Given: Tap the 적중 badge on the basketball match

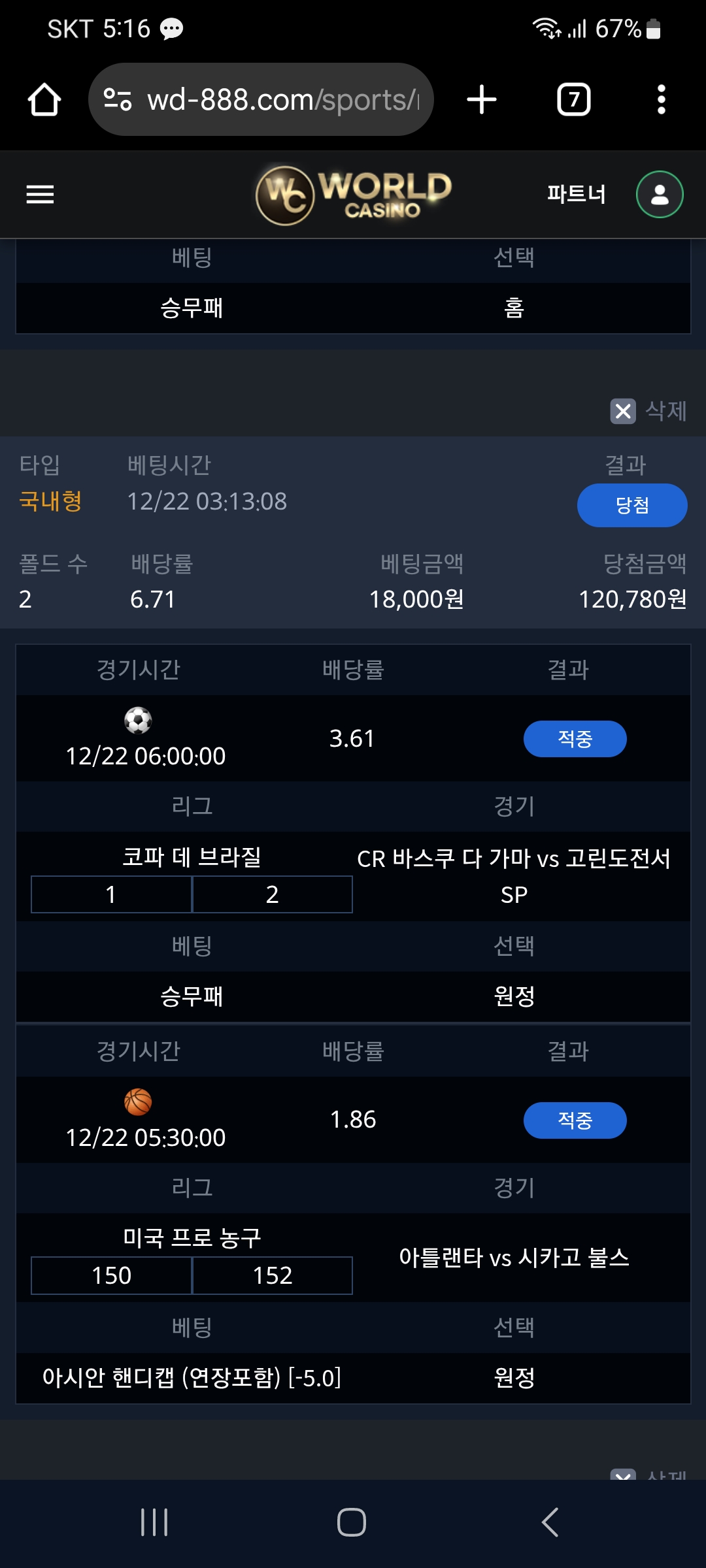Looking at the screenshot, I should (x=575, y=1120).
